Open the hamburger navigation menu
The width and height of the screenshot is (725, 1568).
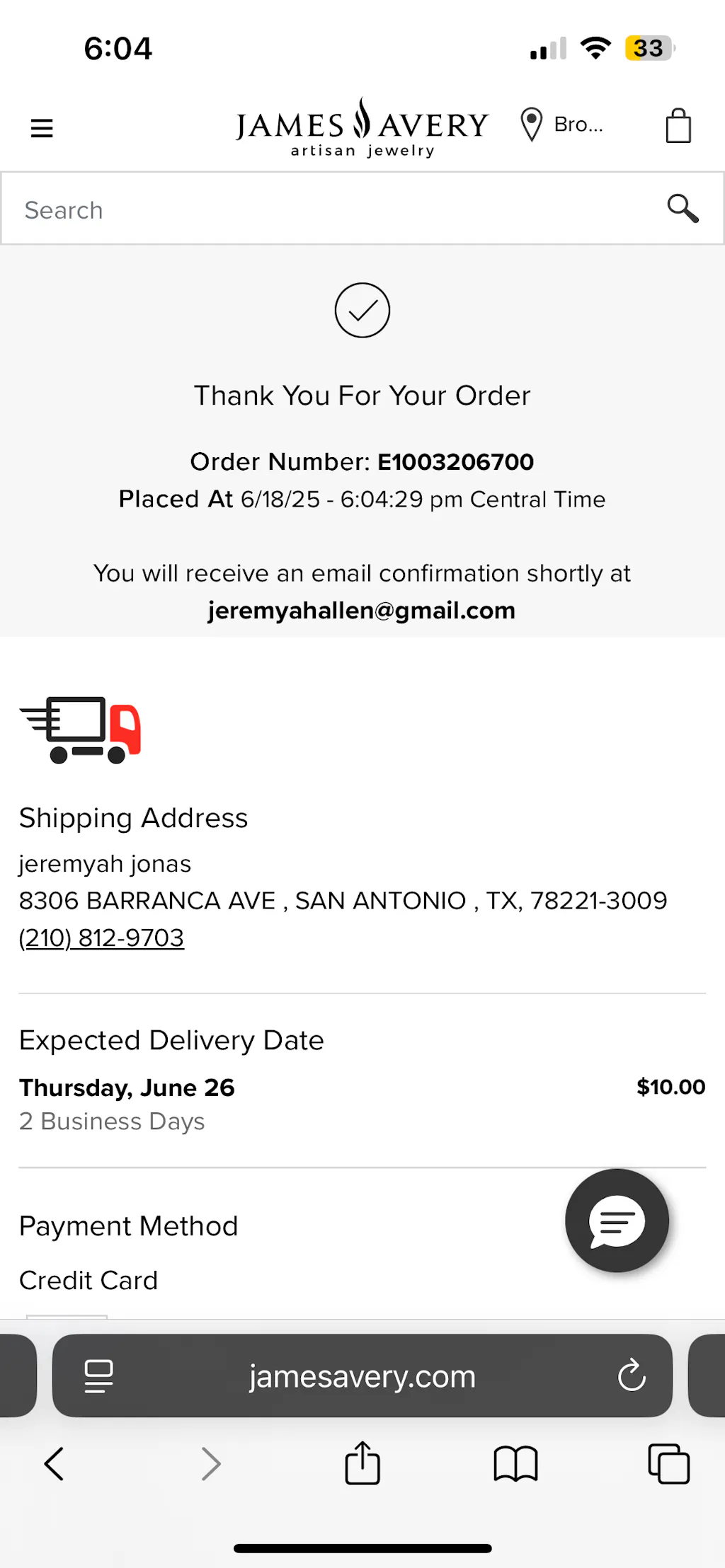point(42,128)
